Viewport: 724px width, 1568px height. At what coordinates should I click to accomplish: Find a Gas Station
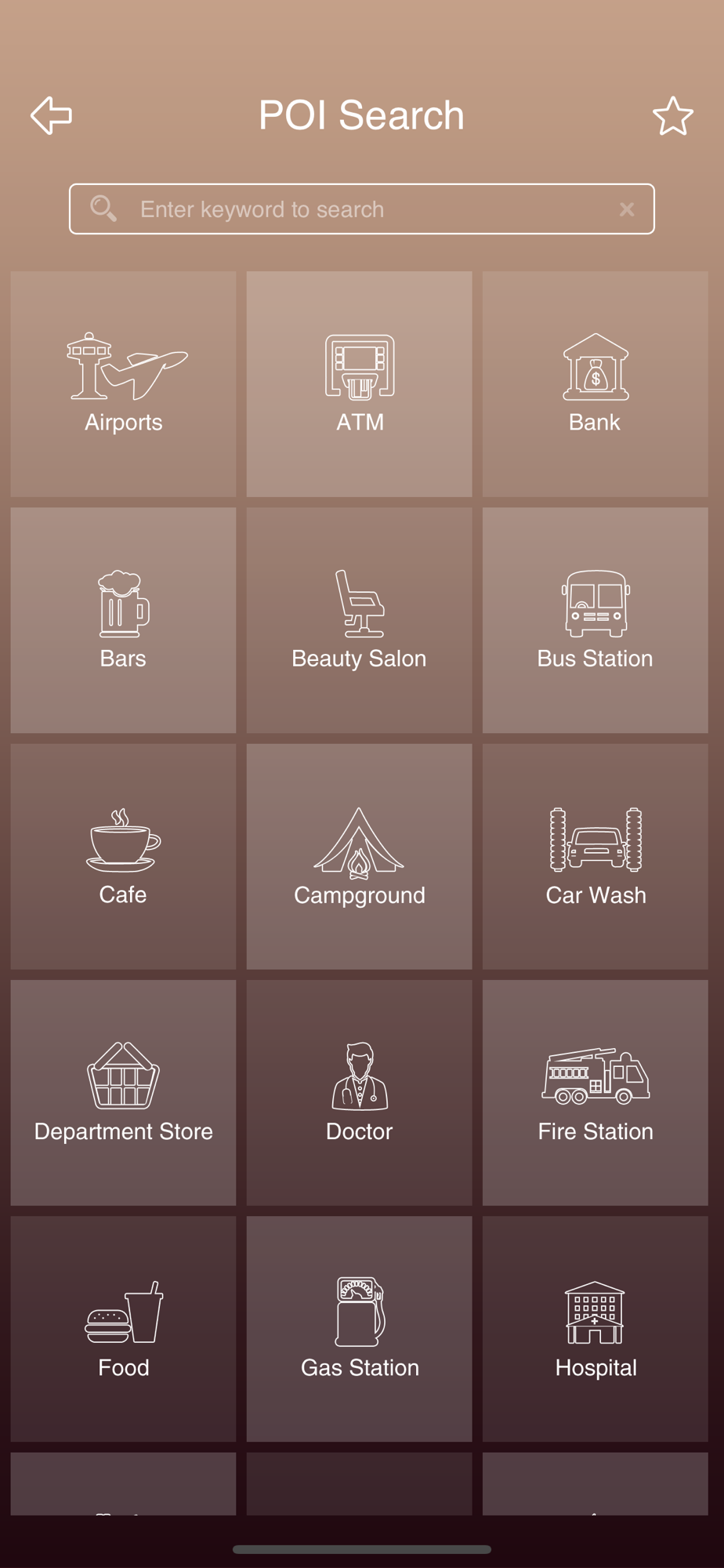click(x=360, y=1329)
